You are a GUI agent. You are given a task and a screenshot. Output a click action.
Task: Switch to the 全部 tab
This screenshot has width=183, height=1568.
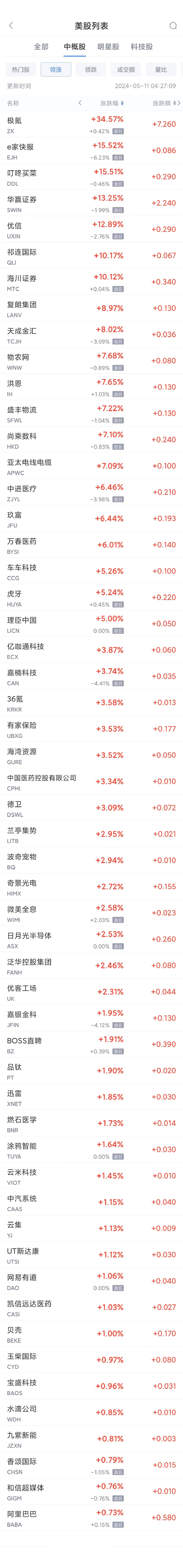point(41,46)
